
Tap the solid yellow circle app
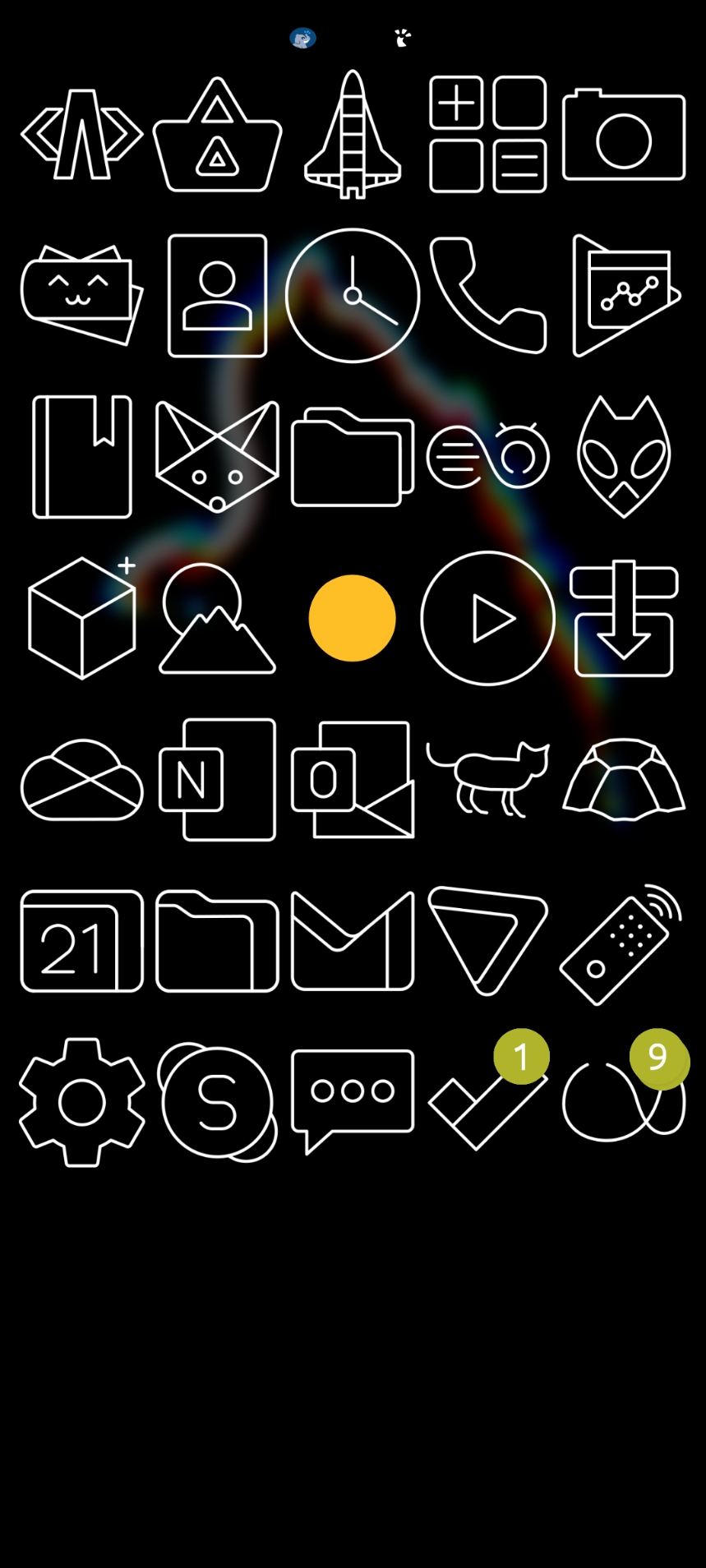[353, 618]
